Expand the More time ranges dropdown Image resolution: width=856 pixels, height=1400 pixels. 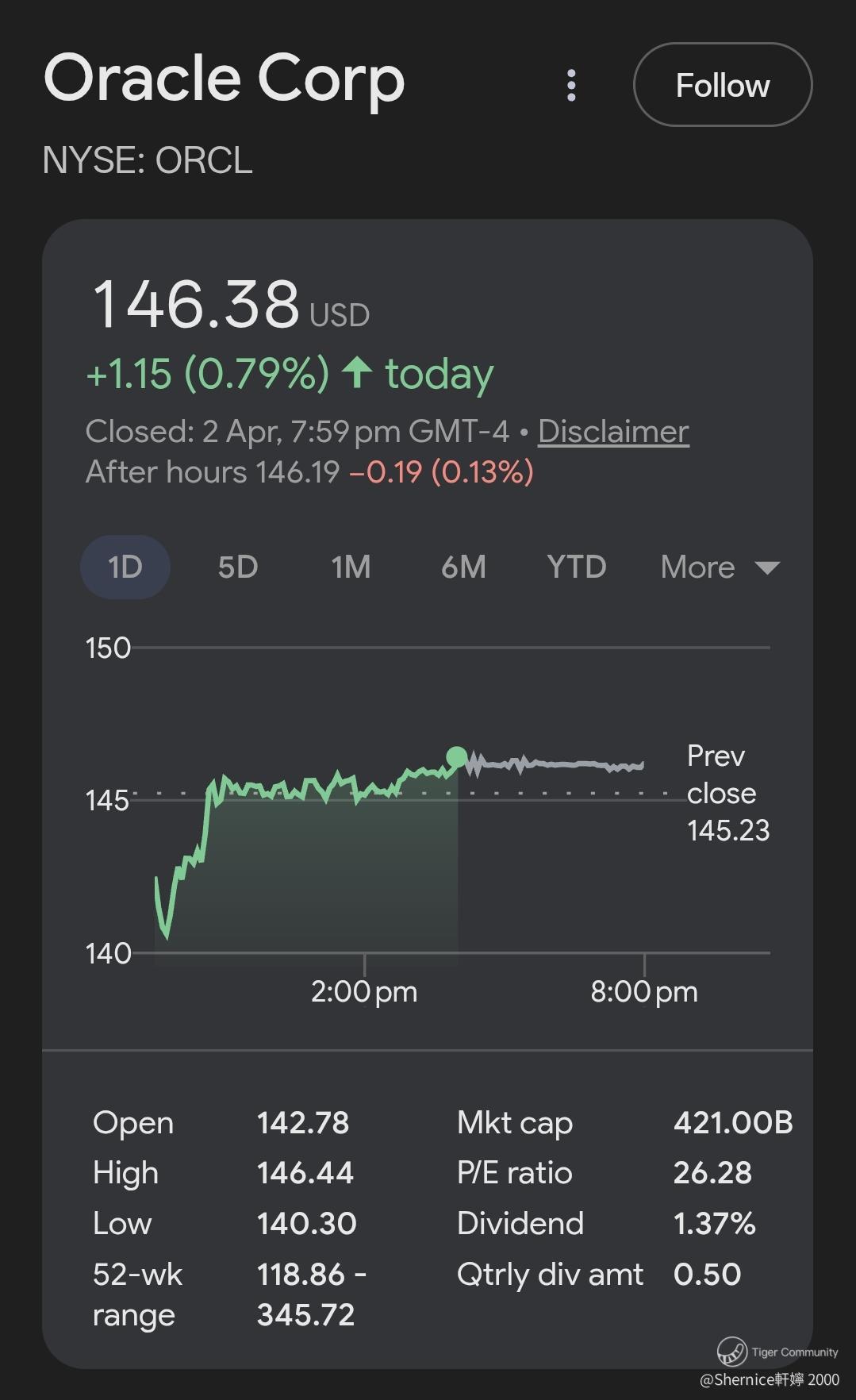click(x=720, y=567)
